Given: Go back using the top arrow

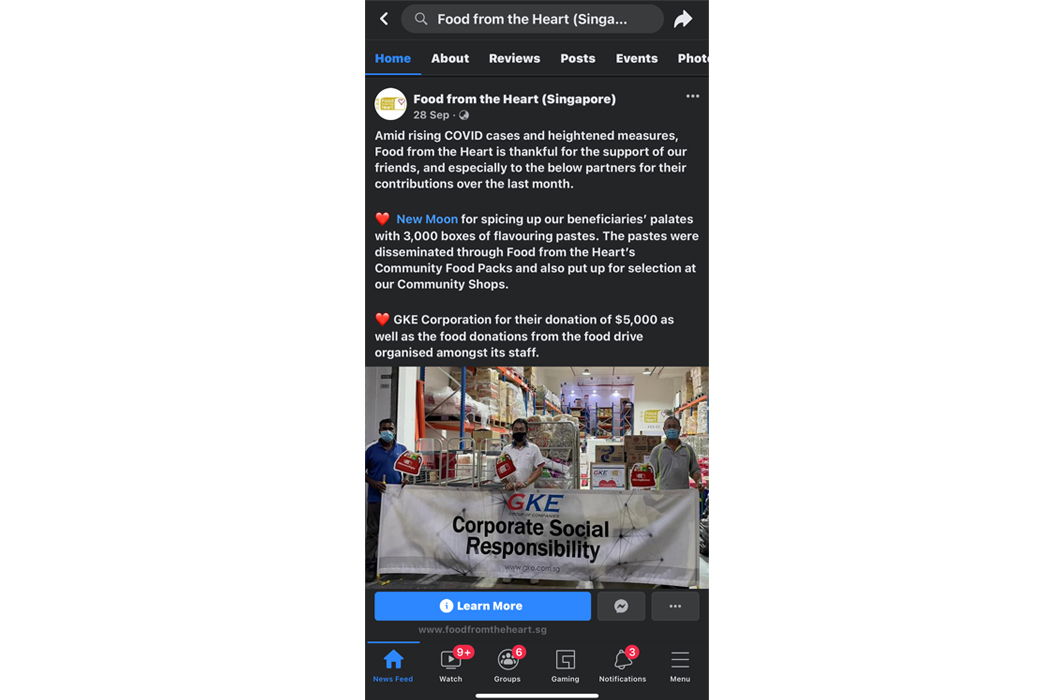Looking at the screenshot, I should [384, 19].
